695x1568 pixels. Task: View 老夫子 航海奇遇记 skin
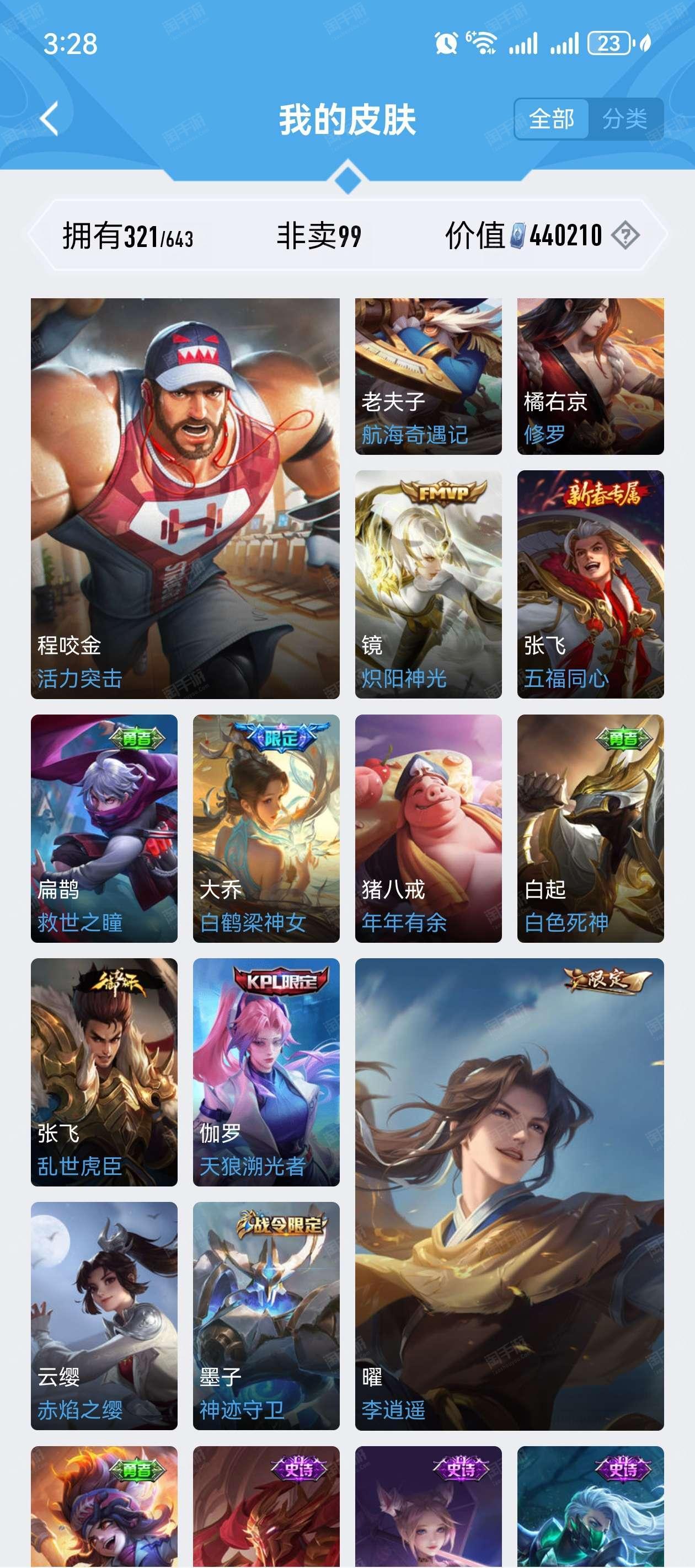428,376
